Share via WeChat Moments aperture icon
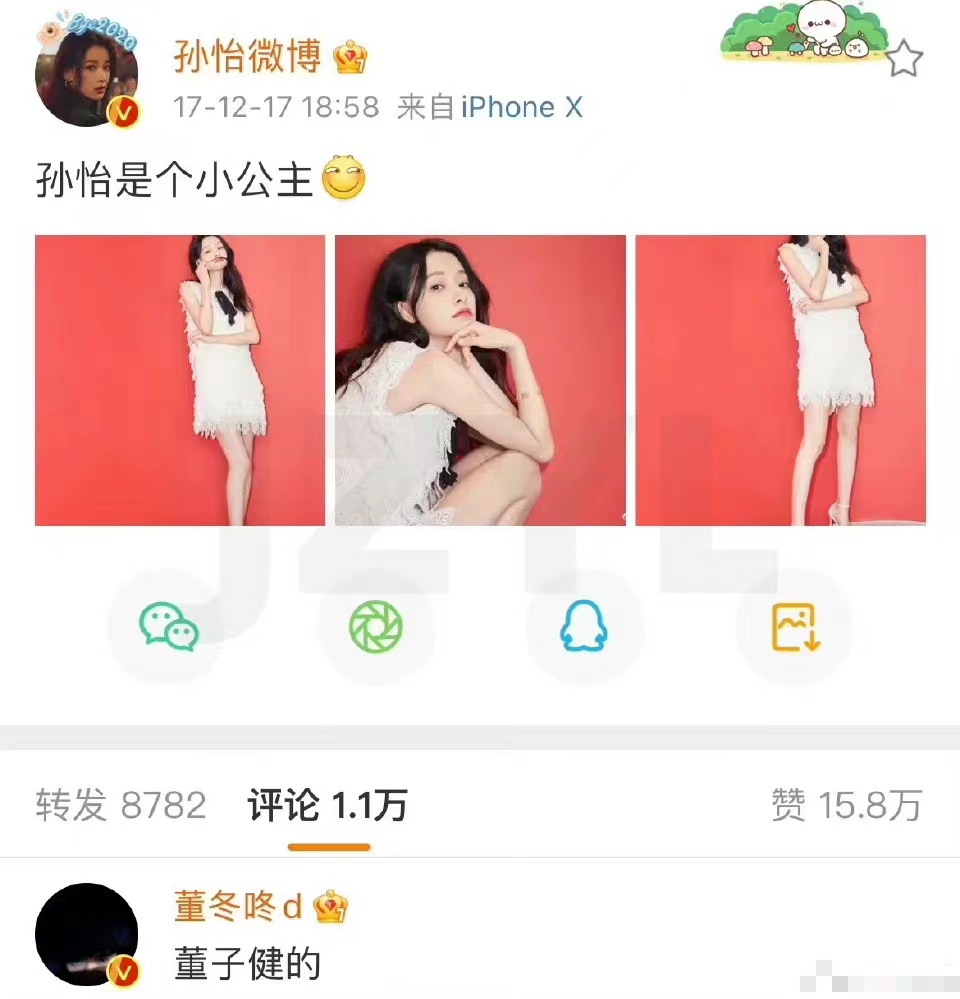The width and height of the screenshot is (960, 999). (x=377, y=629)
